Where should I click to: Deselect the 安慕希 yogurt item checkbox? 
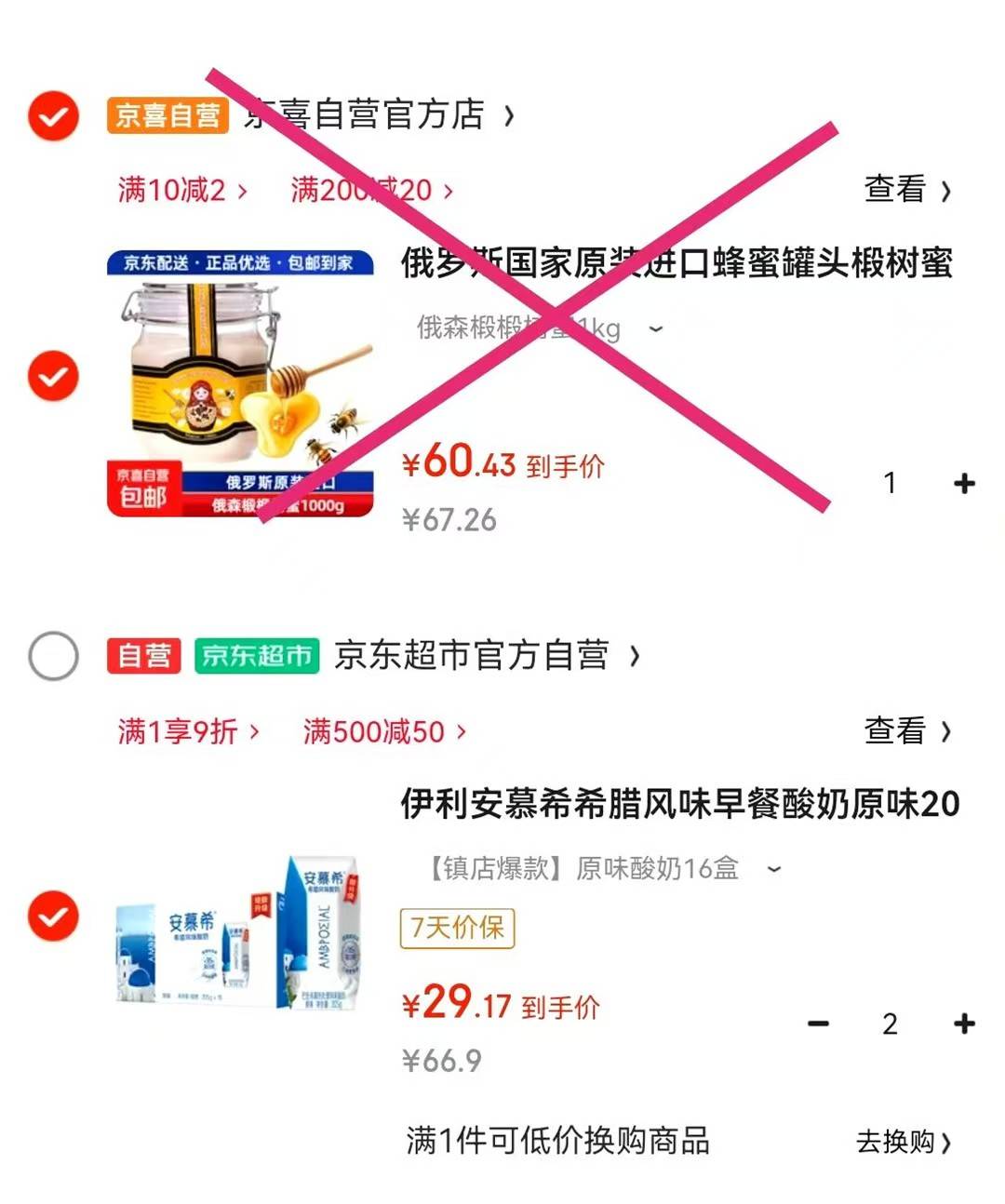(53, 916)
